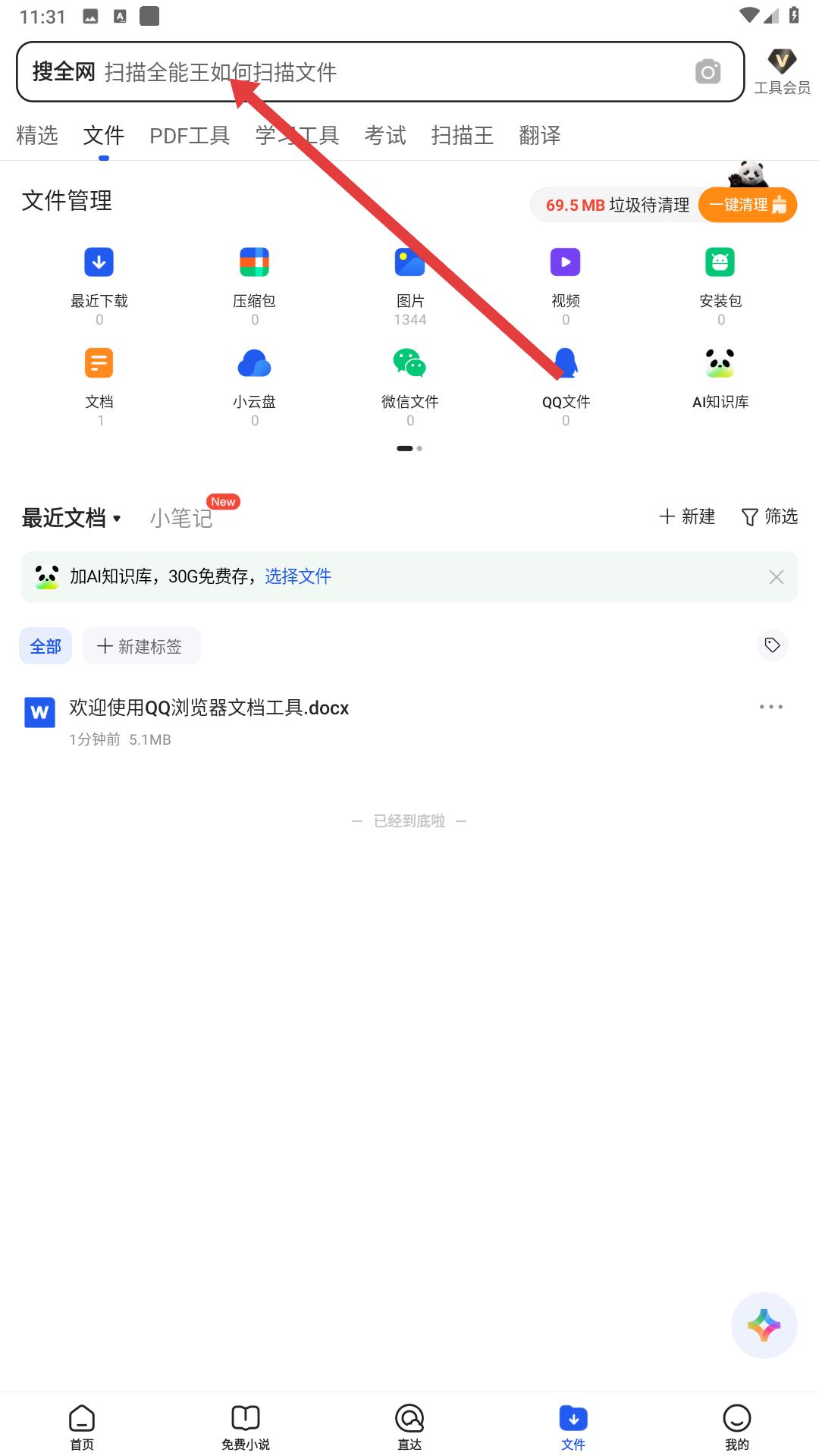Add a tag with 新建标签
The width and height of the screenshot is (819, 1456).
(141, 646)
